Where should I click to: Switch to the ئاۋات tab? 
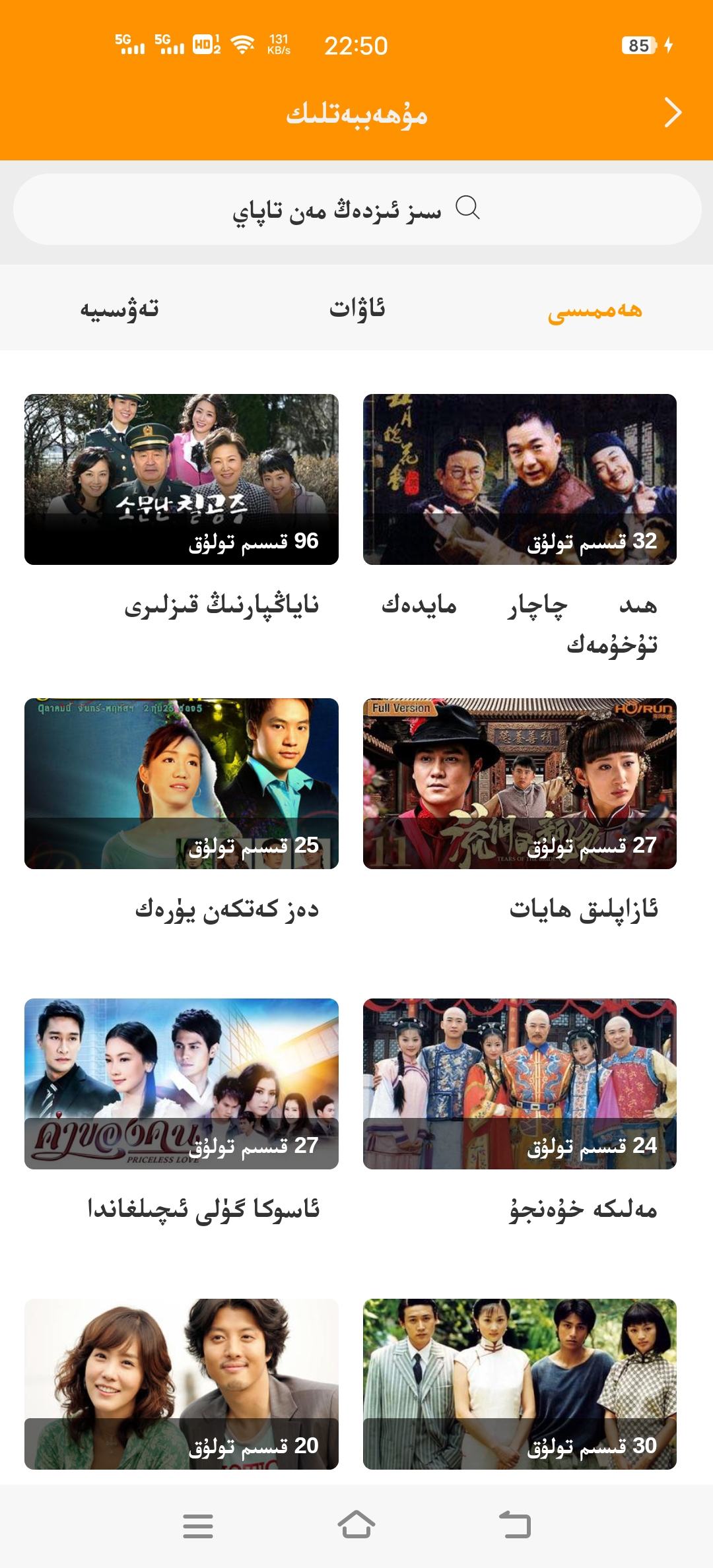[356, 309]
